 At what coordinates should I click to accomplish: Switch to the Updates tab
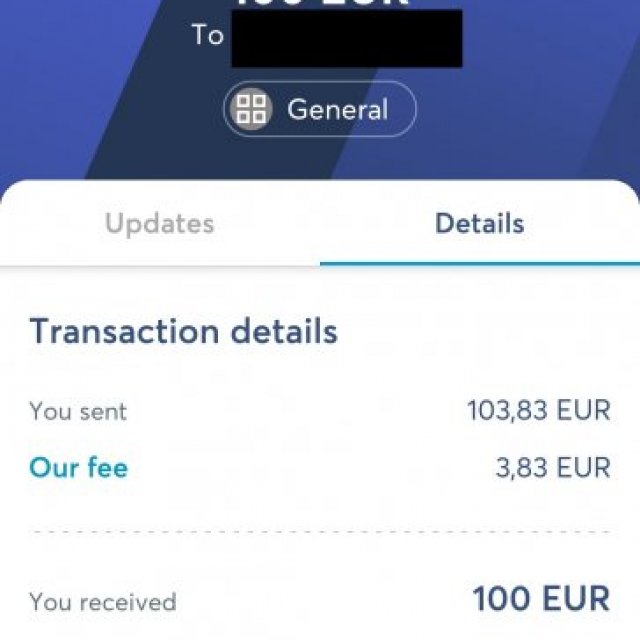(x=160, y=223)
